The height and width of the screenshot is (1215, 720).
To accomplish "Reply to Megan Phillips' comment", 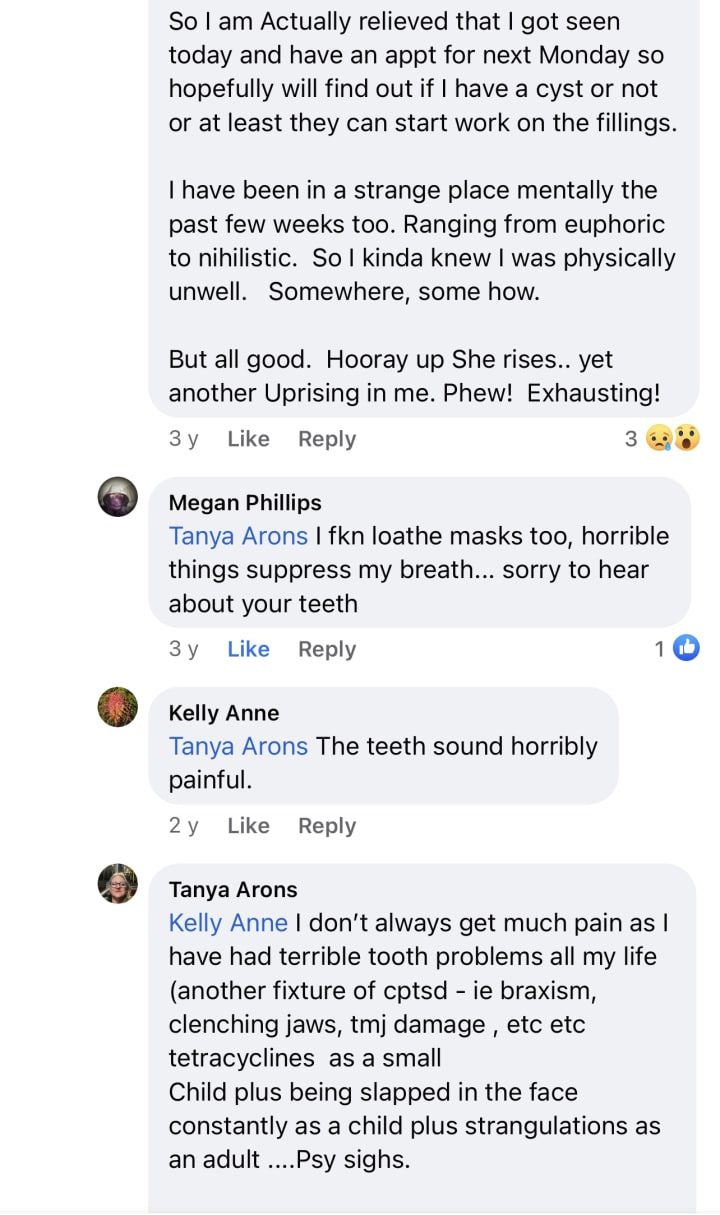I will pyautogui.click(x=327, y=649).
